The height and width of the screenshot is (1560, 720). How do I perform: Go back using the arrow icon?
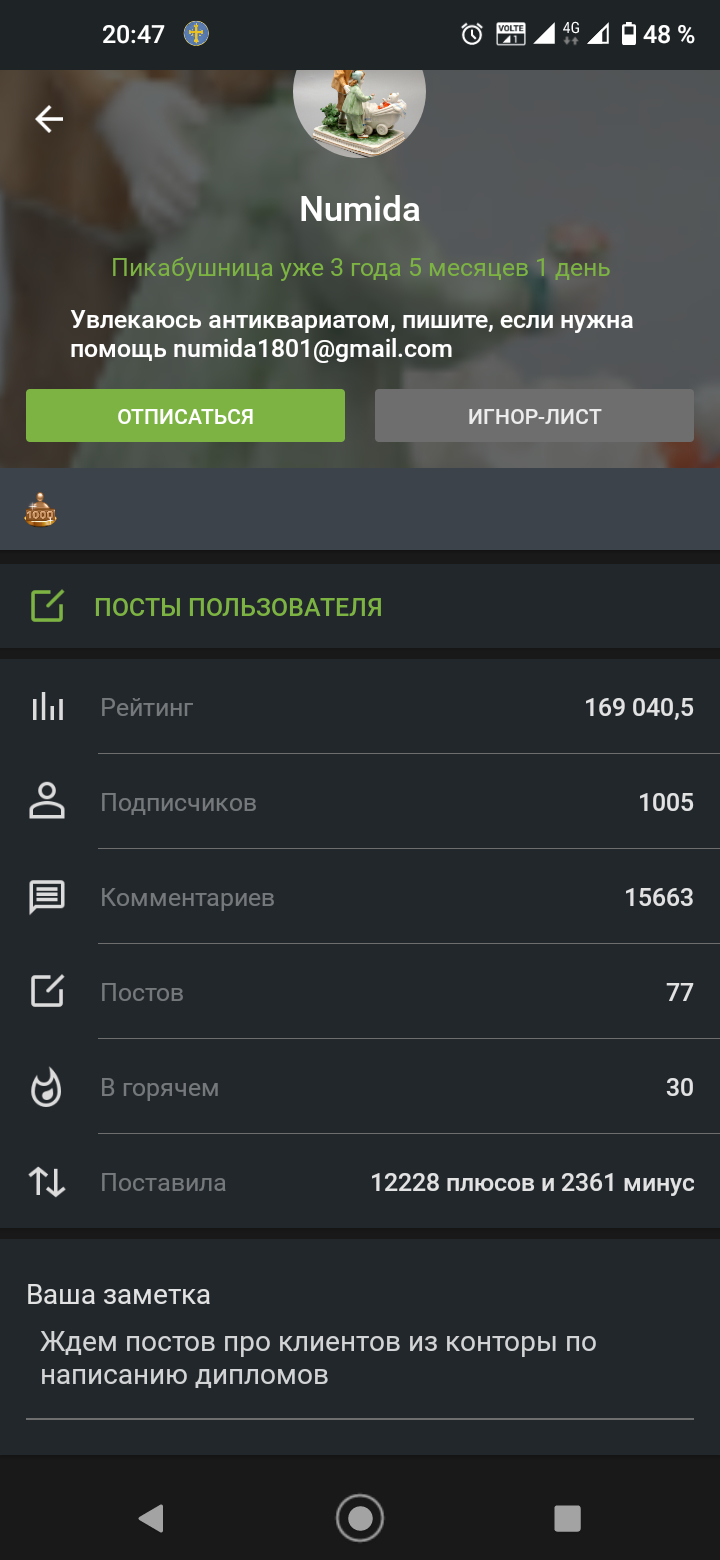click(49, 119)
